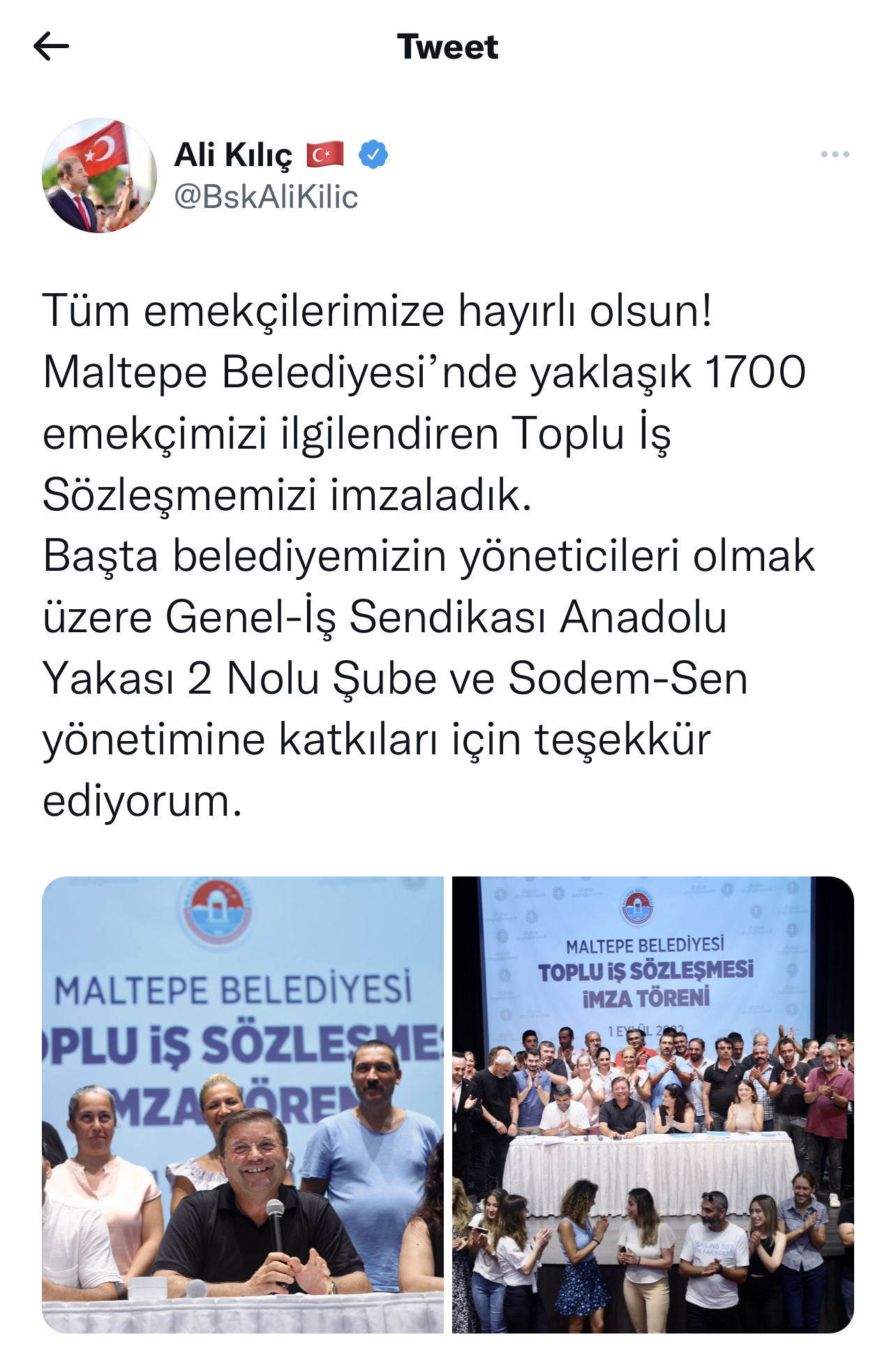Go back using the top arrow

click(51, 47)
